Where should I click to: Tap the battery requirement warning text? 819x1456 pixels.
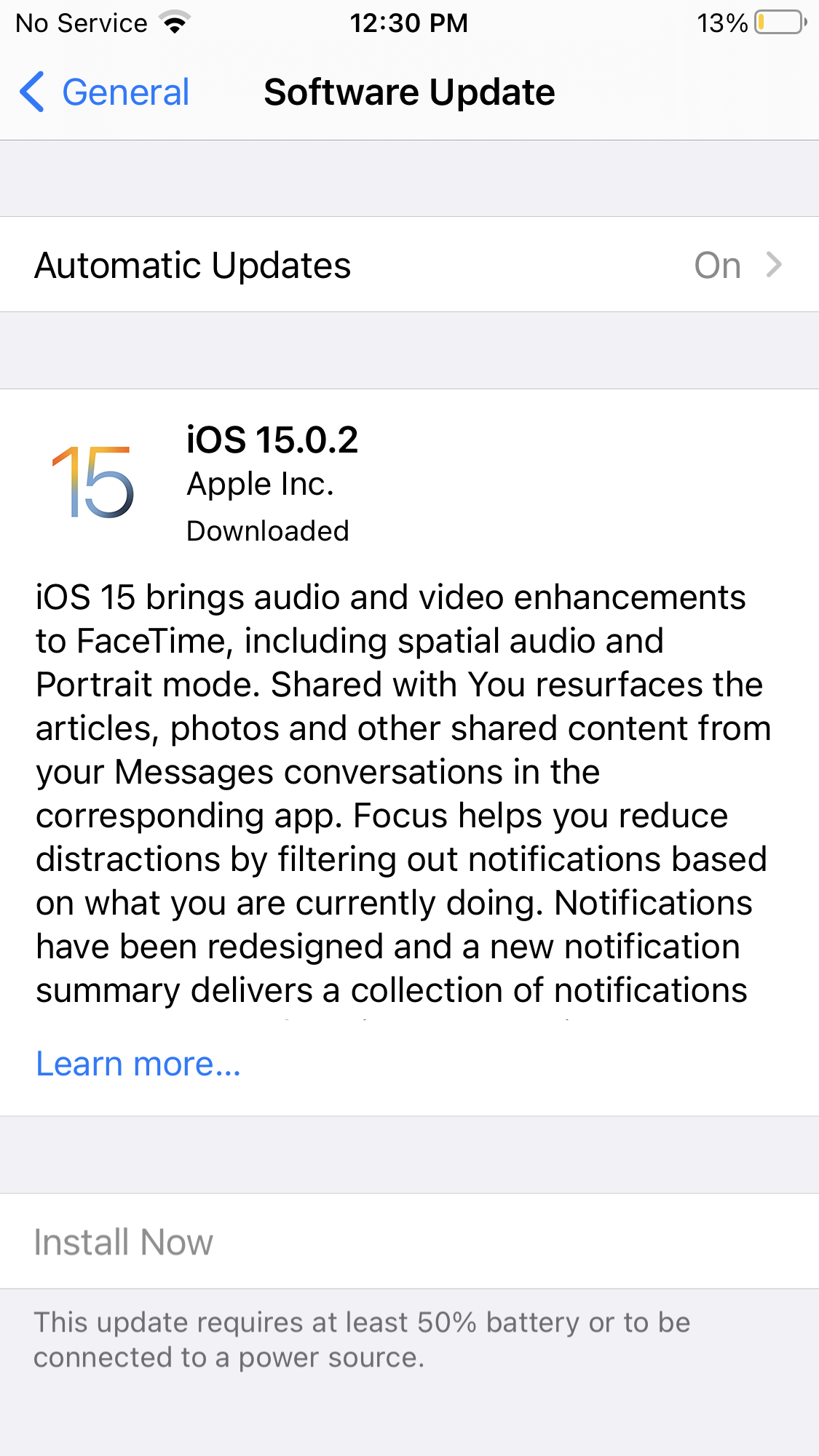pyautogui.click(x=362, y=1339)
